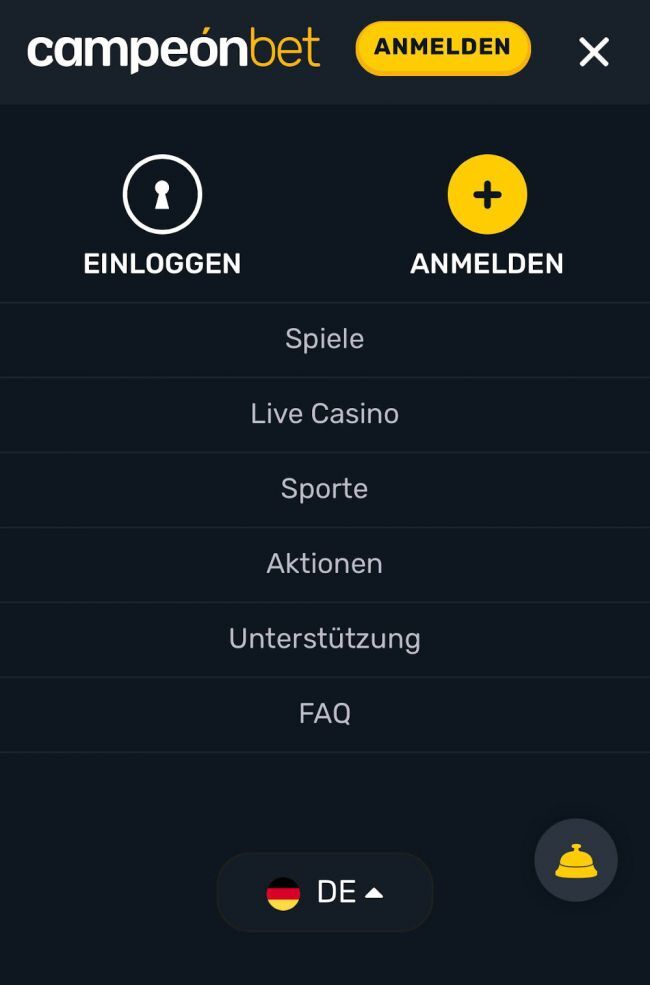View the Aktionen page
This screenshot has height=985, width=650.
(x=325, y=564)
